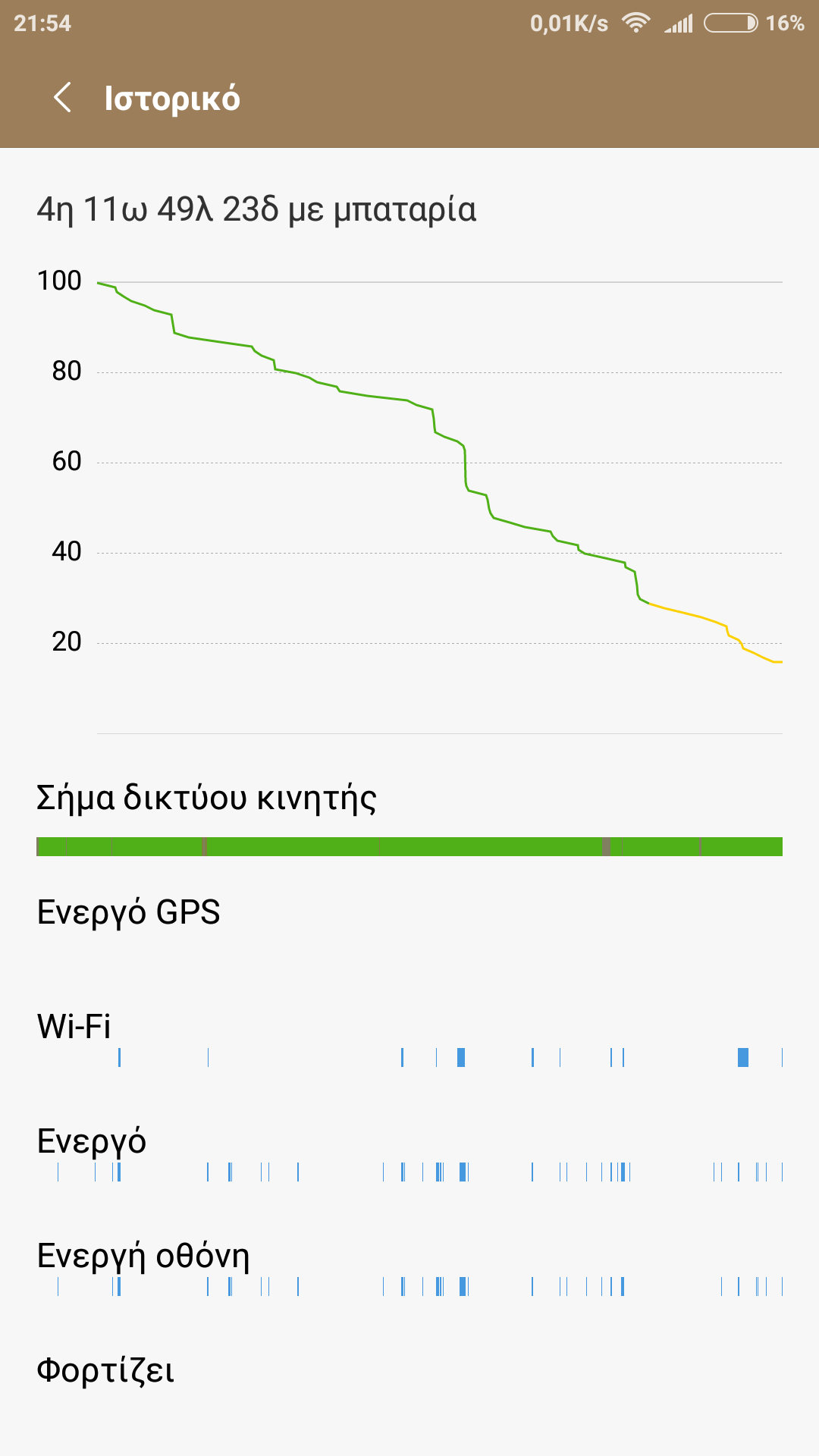This screenshot has width=819, height=1456.
Task: Go back from Ιστορικό screen
Action: click(x=62, y=98)
